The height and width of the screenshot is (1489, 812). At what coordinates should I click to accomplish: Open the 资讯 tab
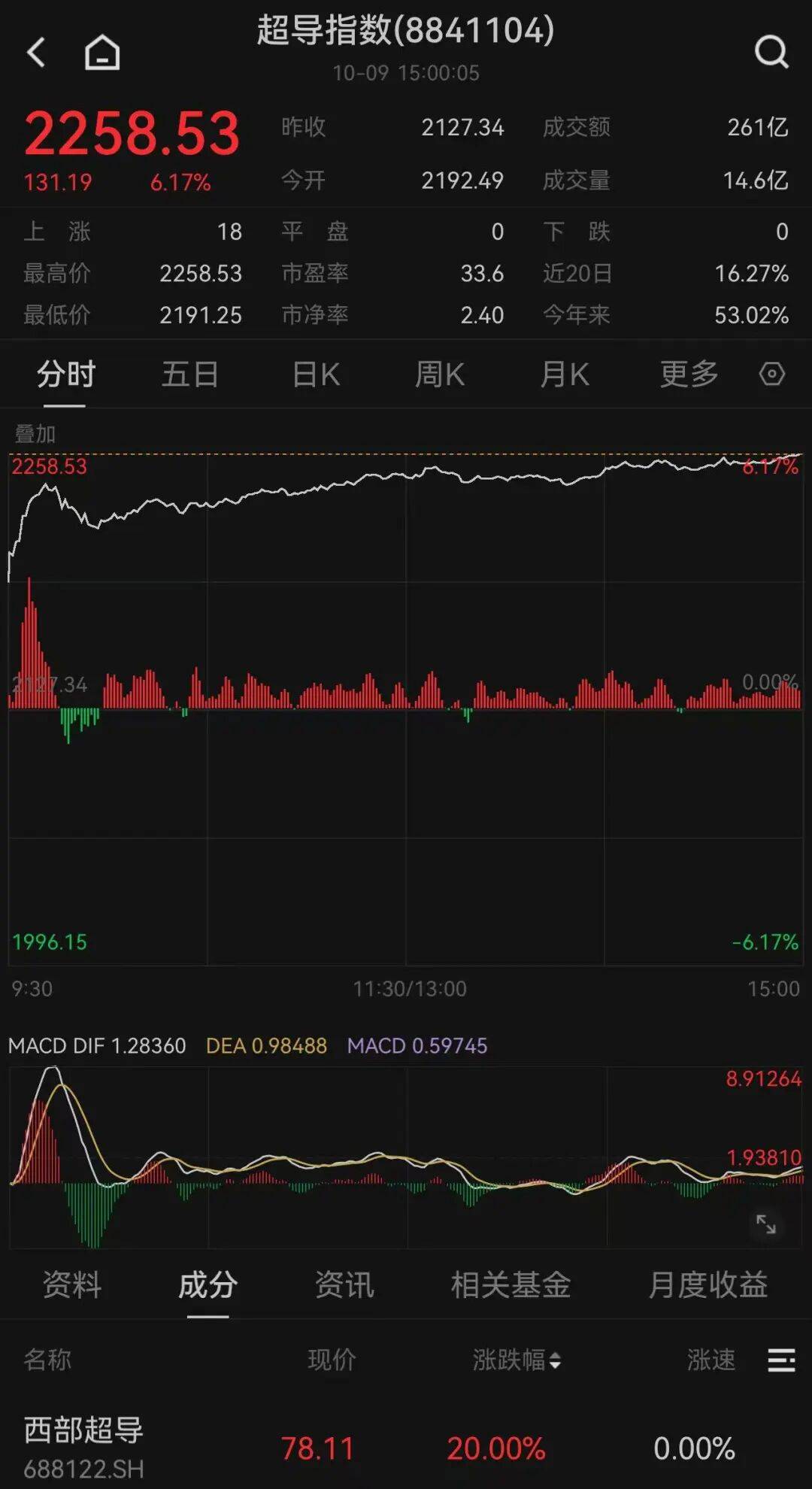coord(344,1284)
